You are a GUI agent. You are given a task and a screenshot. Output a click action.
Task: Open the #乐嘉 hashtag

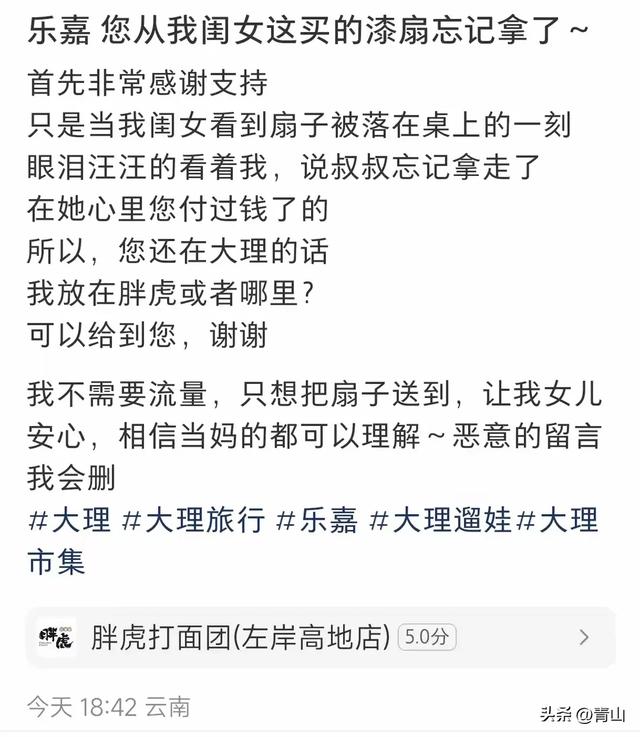pos(316,520)
